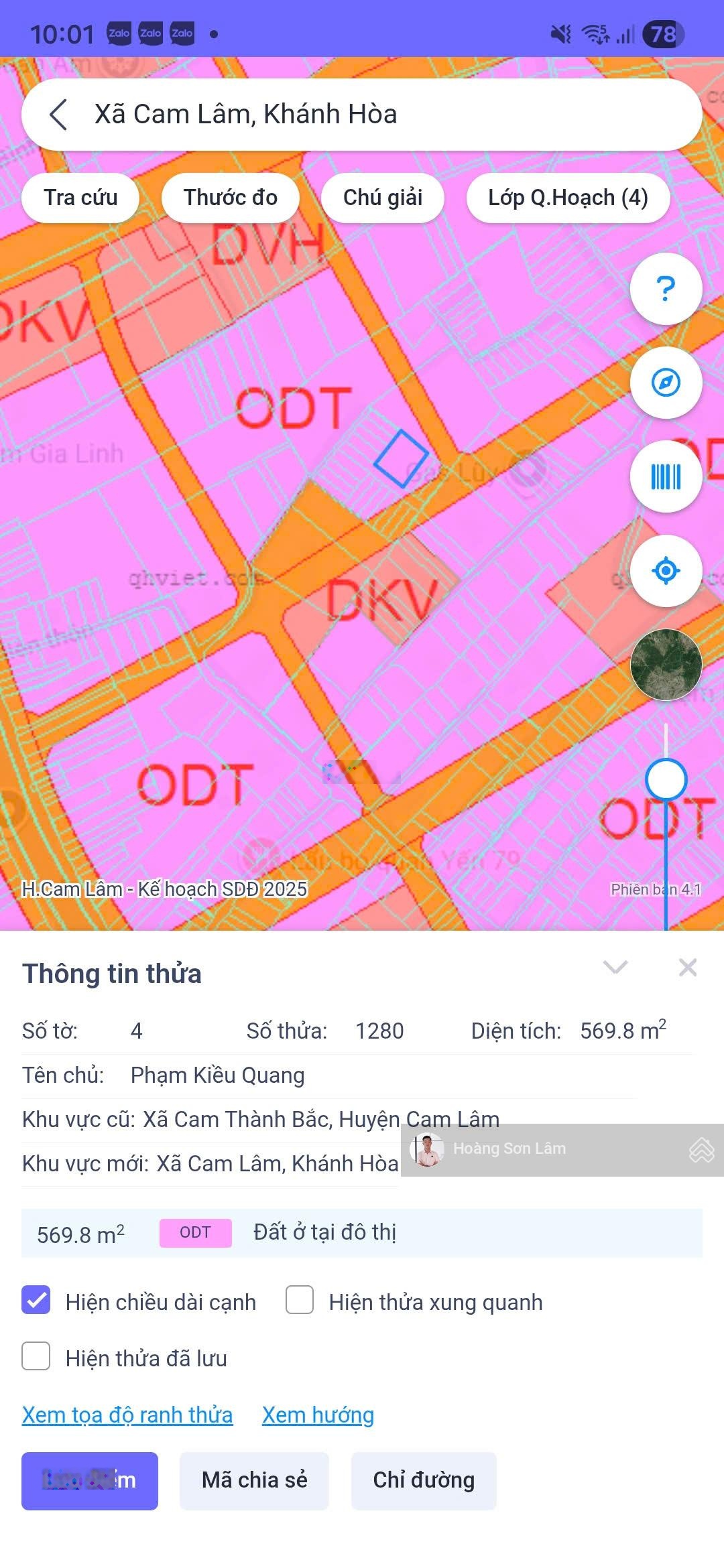Switch to the satellite map thumbnail

(x=665, y=665)
